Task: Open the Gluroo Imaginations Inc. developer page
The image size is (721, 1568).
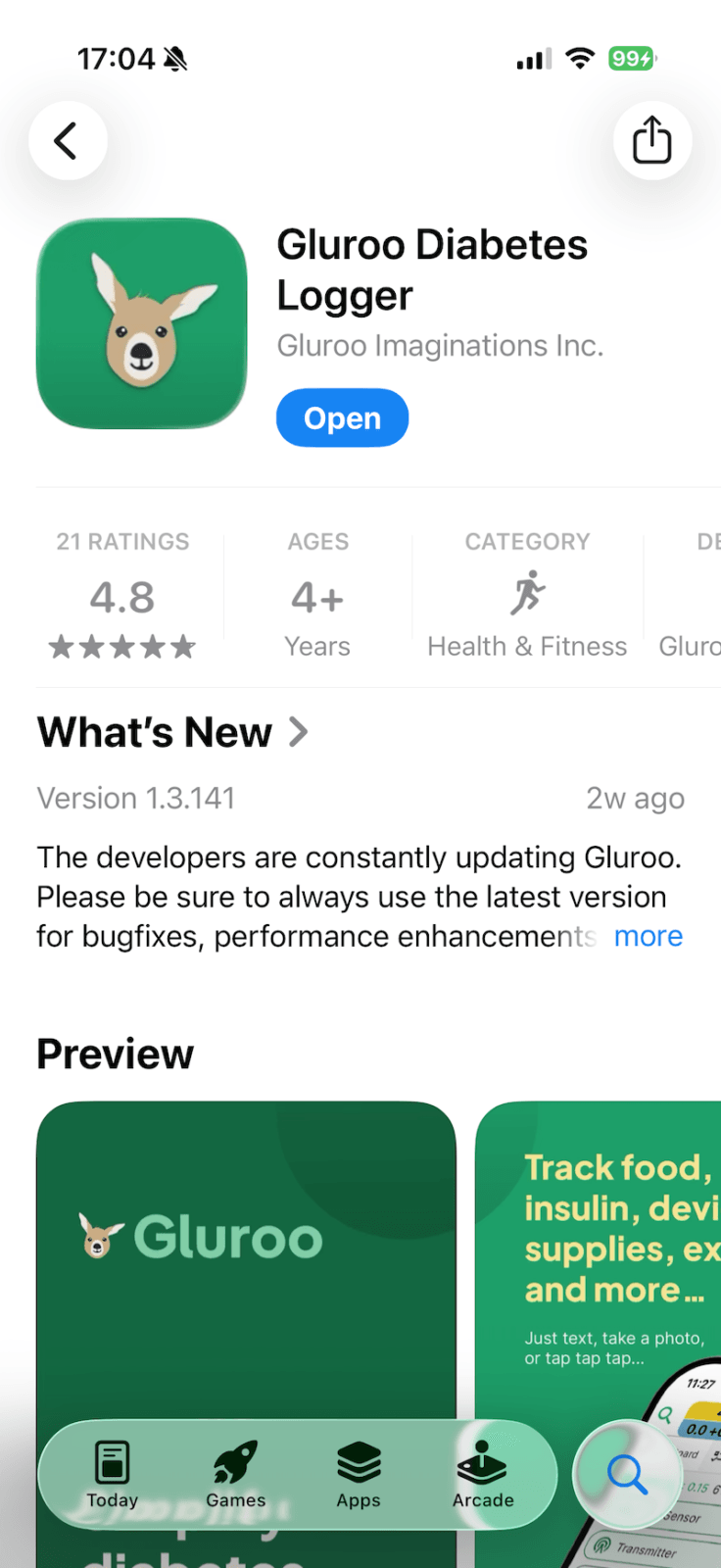Action: [x=440, y=346]
